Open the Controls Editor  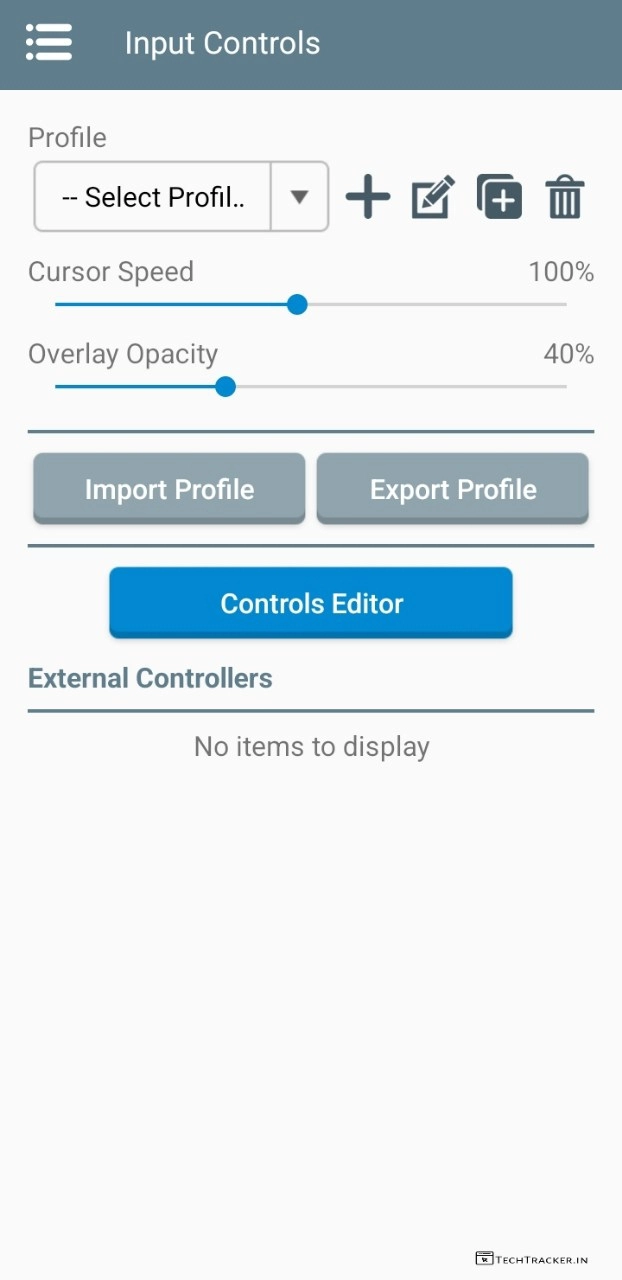pos(311,603)
